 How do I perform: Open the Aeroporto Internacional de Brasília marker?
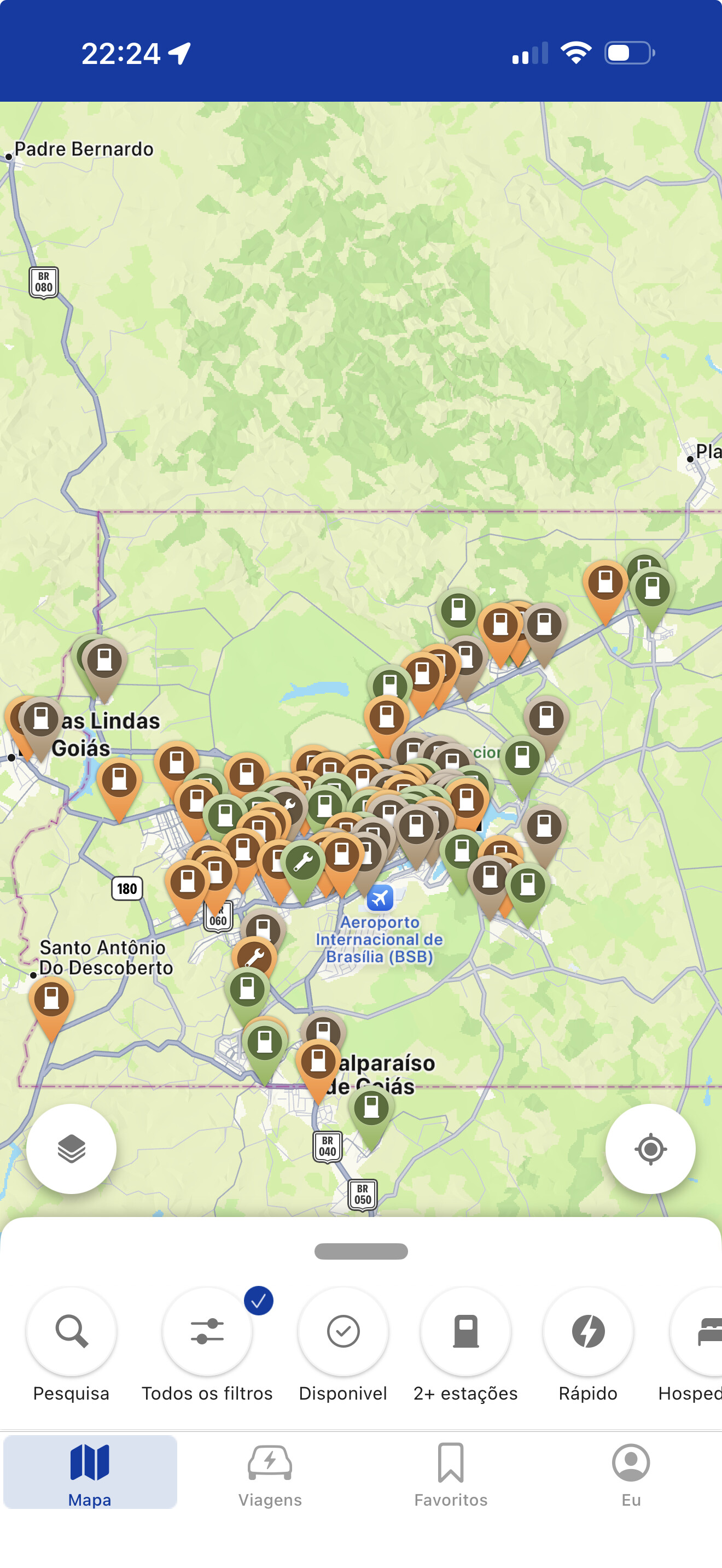coord(380,897)
